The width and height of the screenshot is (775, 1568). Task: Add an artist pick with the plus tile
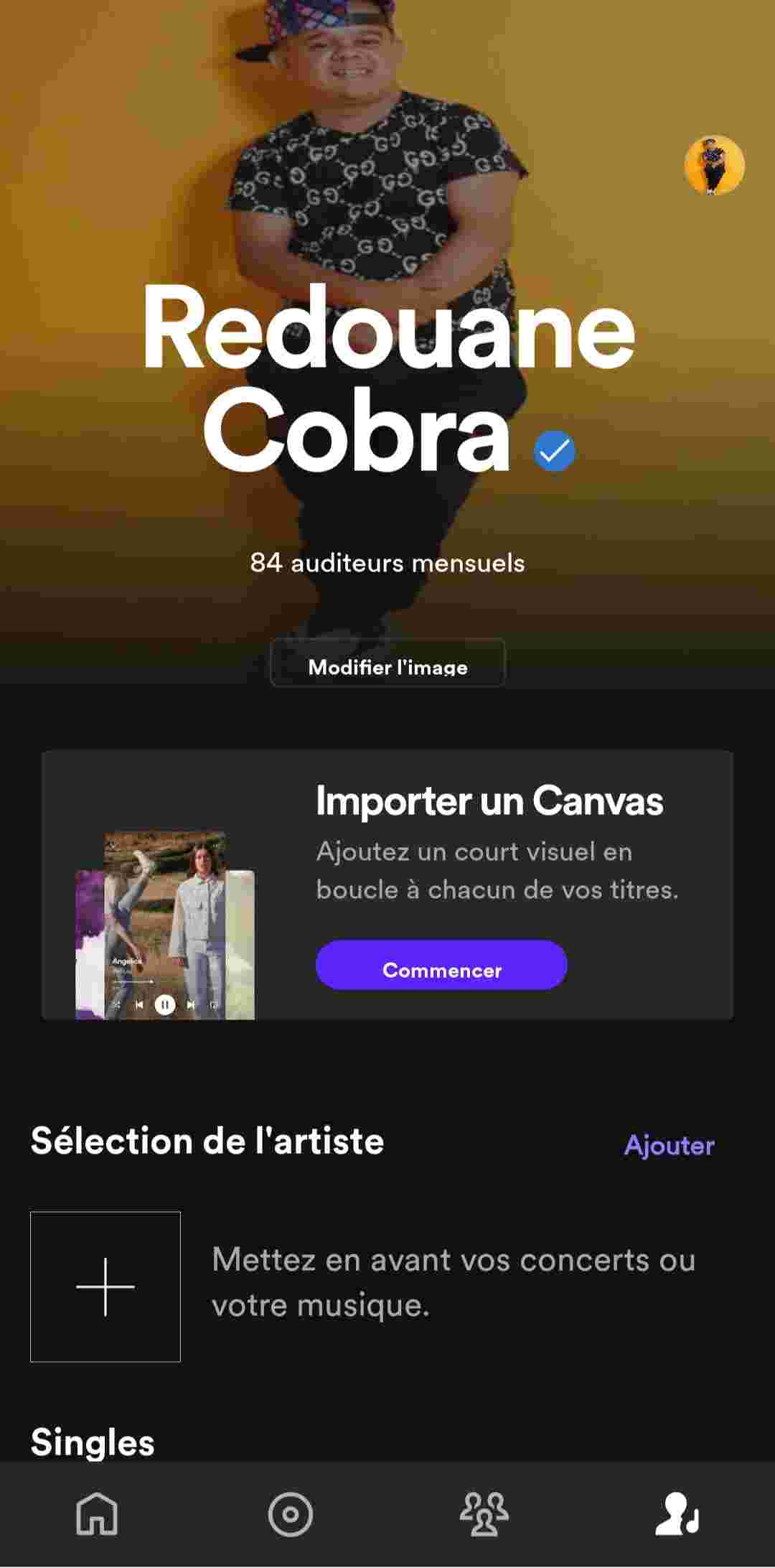pos(105,1287)
